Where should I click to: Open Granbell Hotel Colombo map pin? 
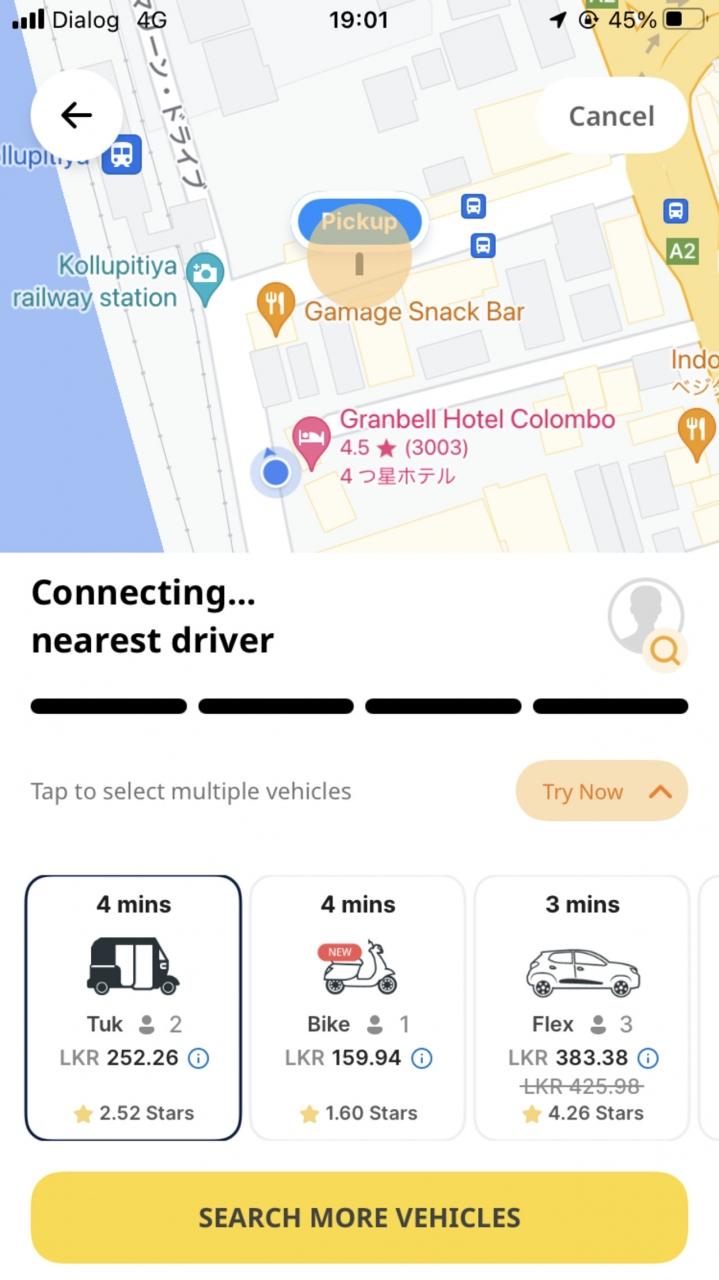coord(311,441)
